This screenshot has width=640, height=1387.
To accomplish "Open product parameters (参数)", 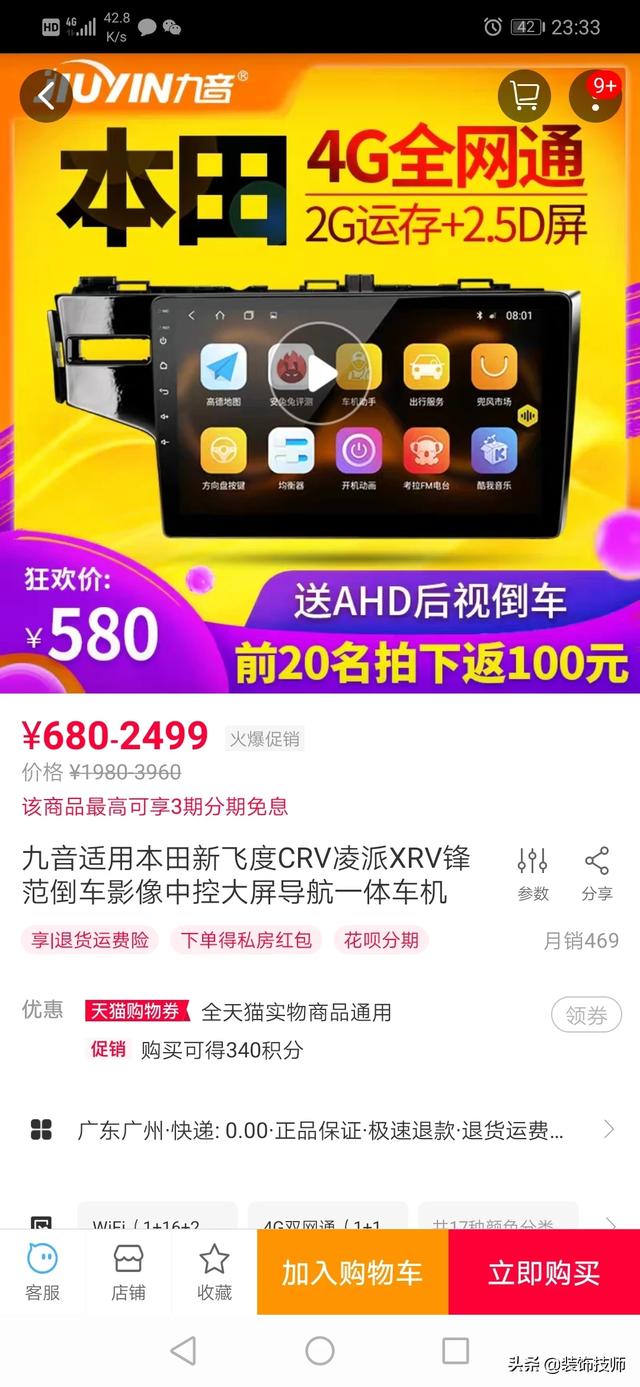I will tap(533, 873).
